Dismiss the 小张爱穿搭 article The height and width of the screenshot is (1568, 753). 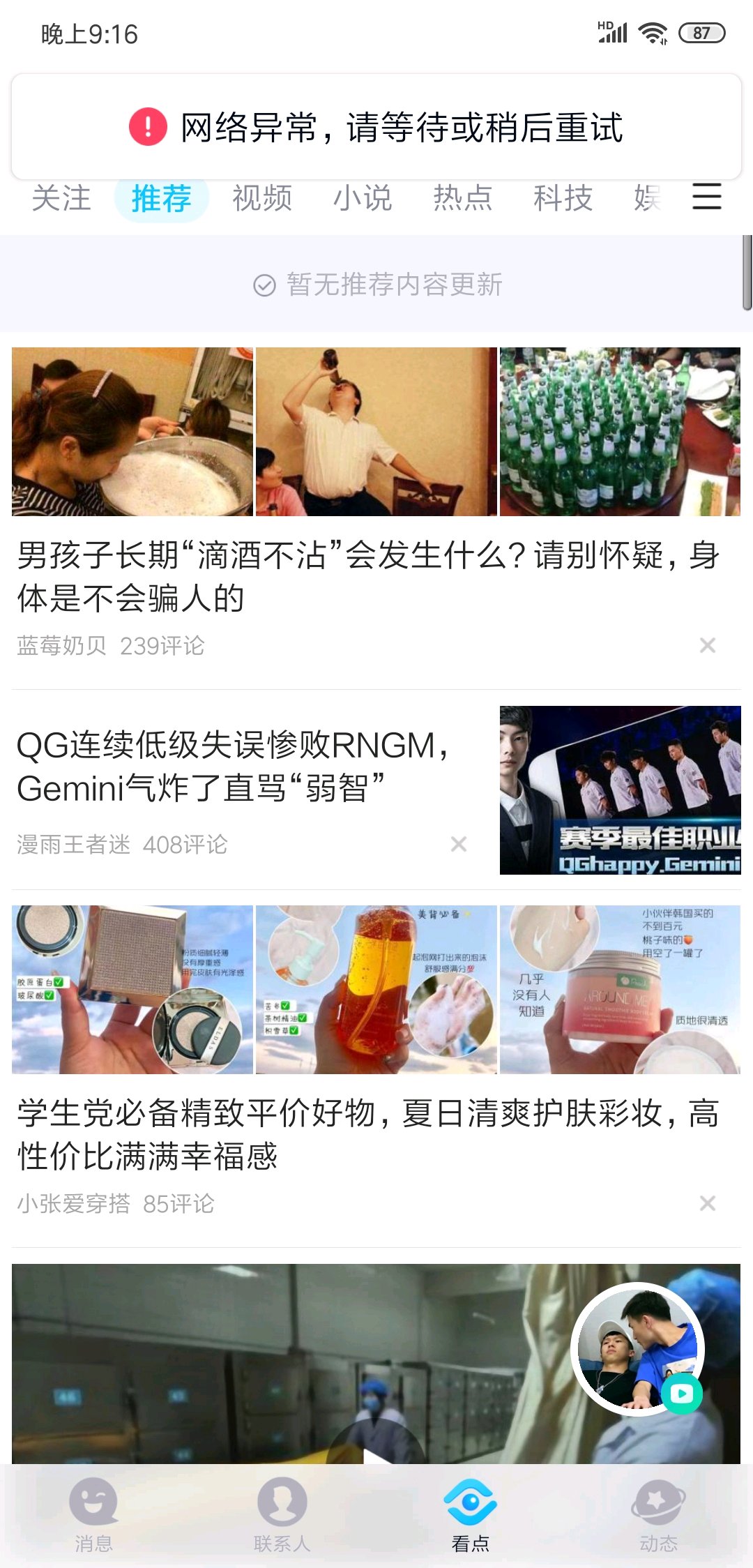point(708,1203)
